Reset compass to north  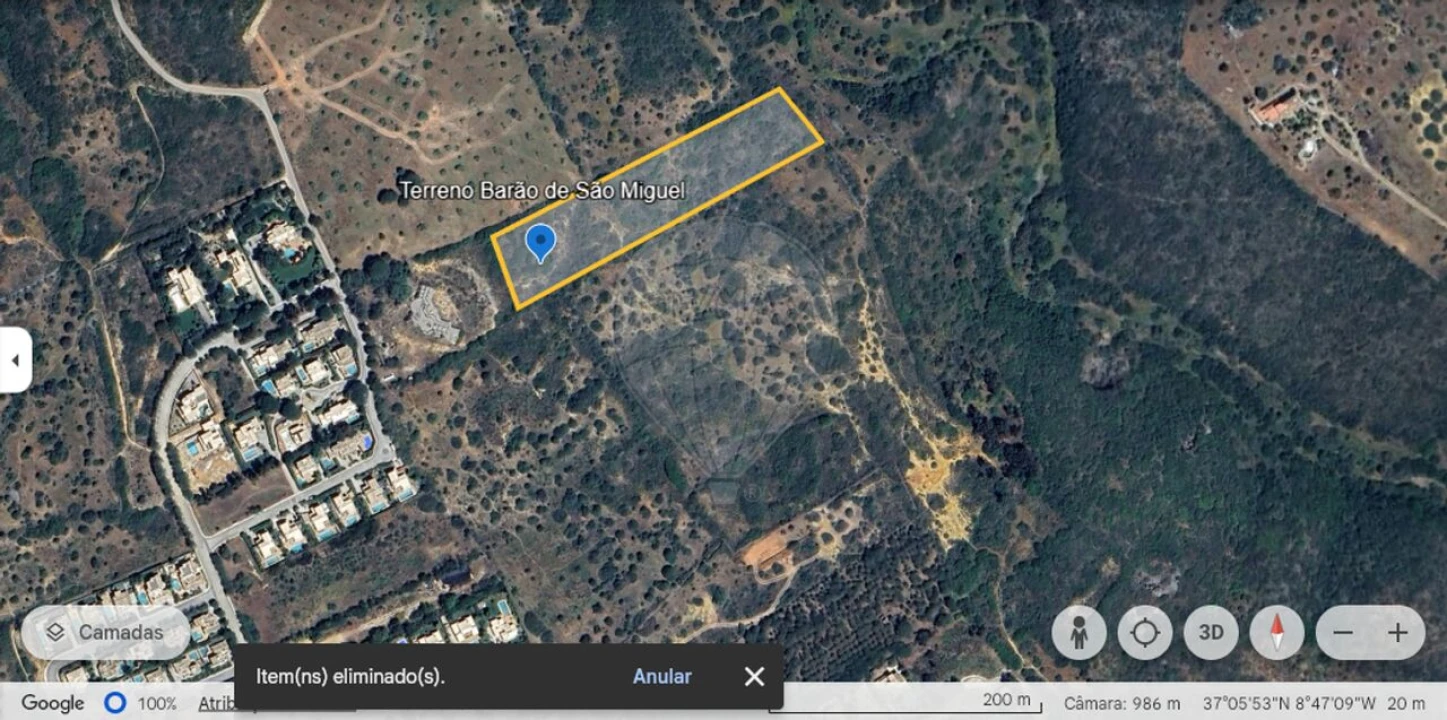pyautogui.click(x=1277, y=632)
